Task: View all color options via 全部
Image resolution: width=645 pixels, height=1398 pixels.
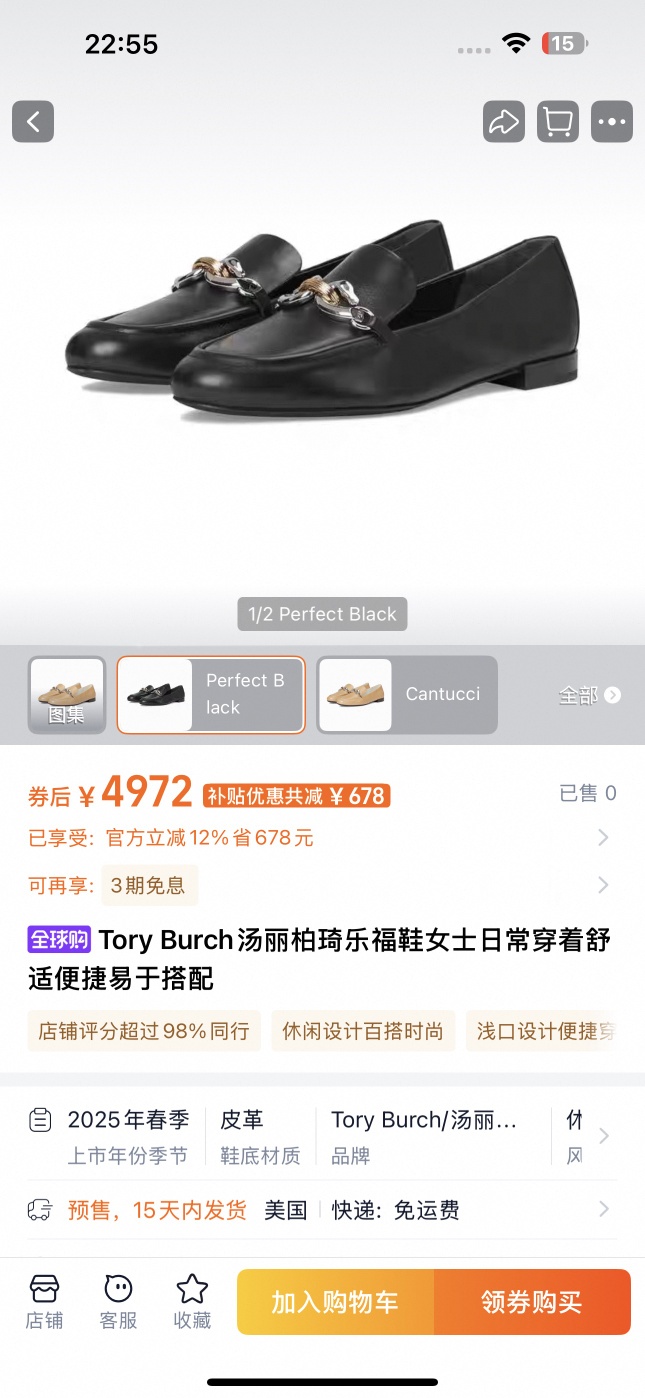Action: pyautogui.click(x=589, y=695)
